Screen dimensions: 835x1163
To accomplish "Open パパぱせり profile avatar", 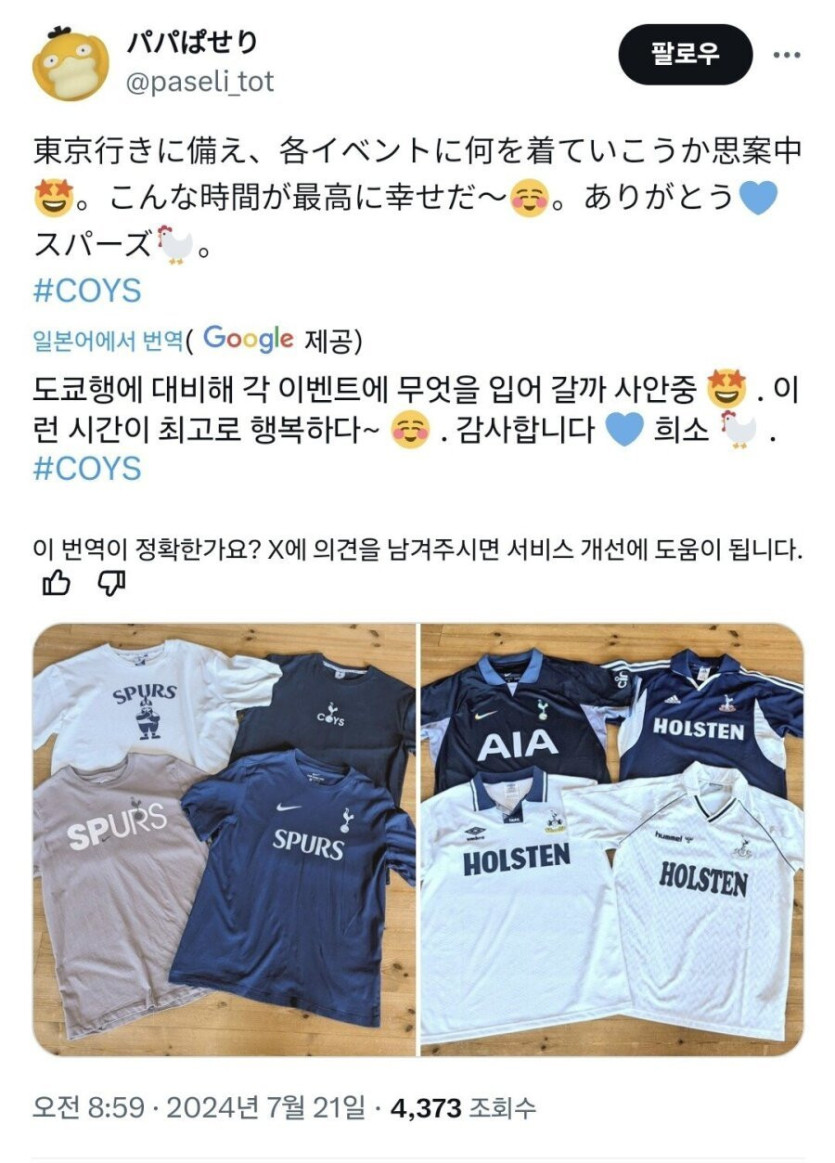I will (x=70, y=63).
